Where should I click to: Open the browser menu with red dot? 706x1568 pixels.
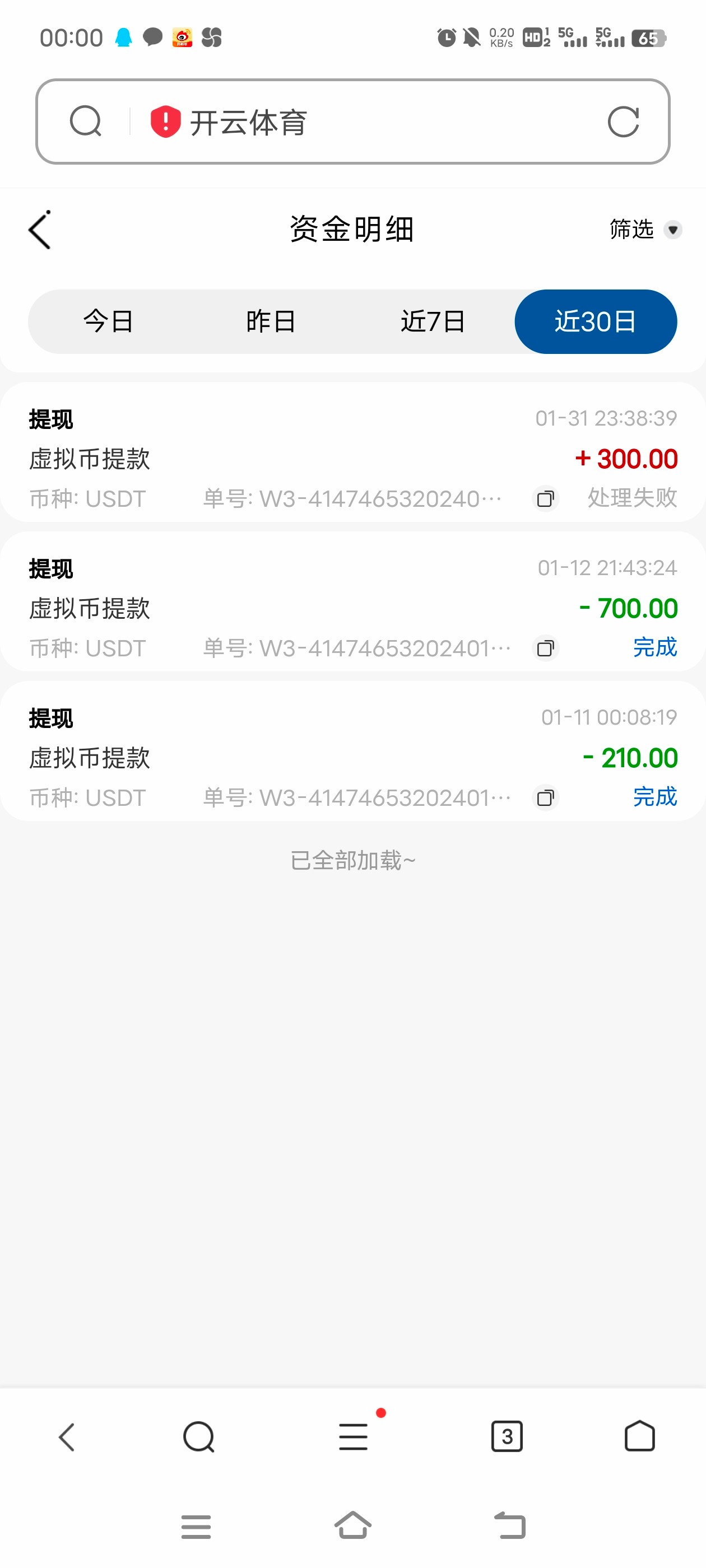(x=354, y=1437)
